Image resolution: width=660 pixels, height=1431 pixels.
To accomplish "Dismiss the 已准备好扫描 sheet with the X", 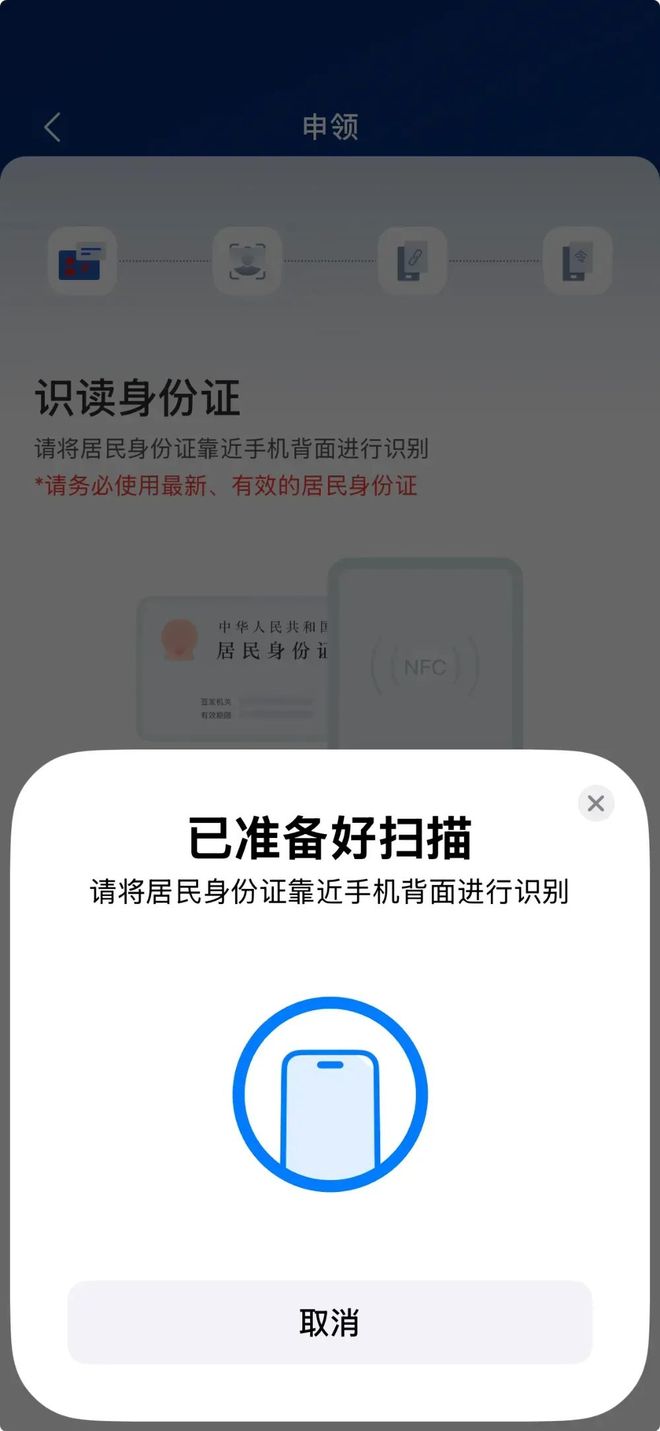I will click(596, 803).
